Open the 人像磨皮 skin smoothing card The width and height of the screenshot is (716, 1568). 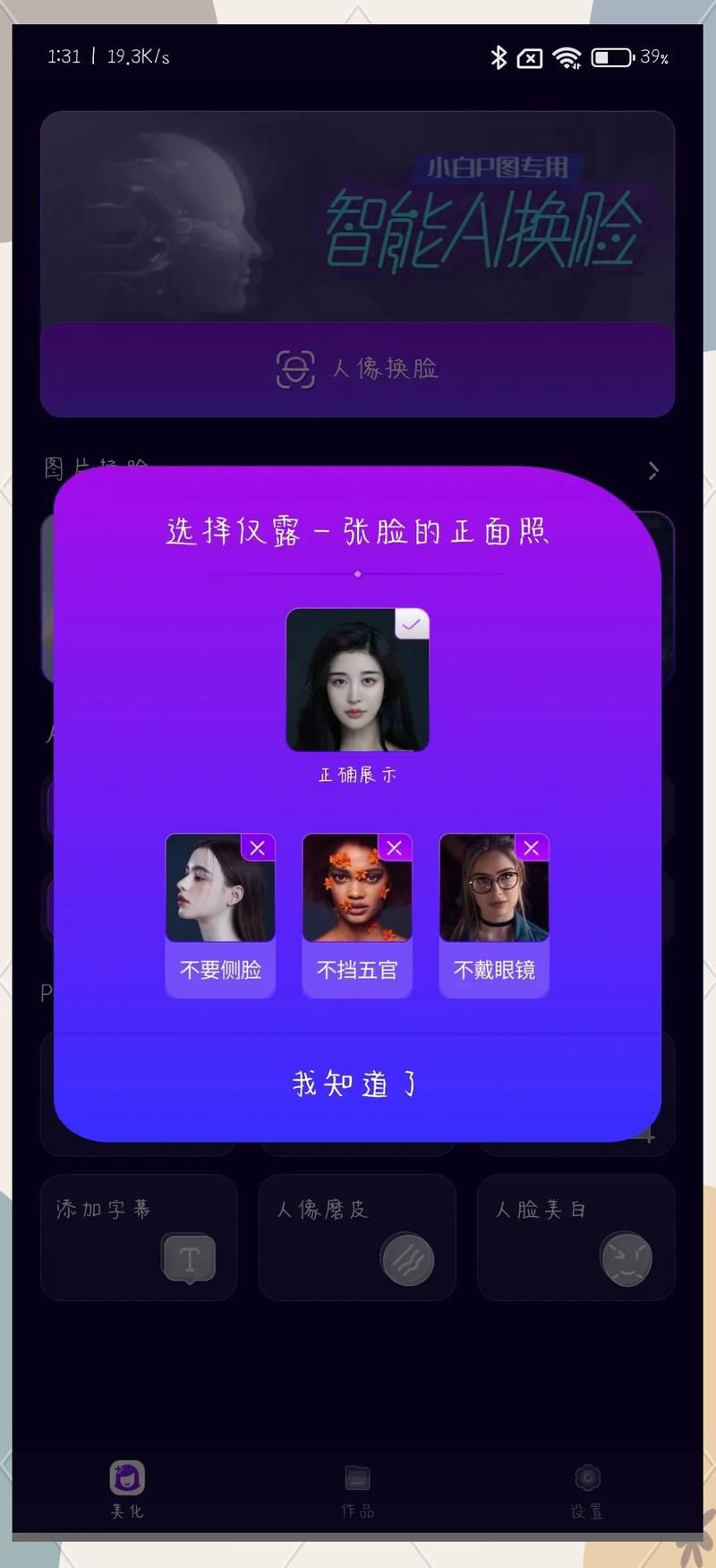(x=357, y=1237)
